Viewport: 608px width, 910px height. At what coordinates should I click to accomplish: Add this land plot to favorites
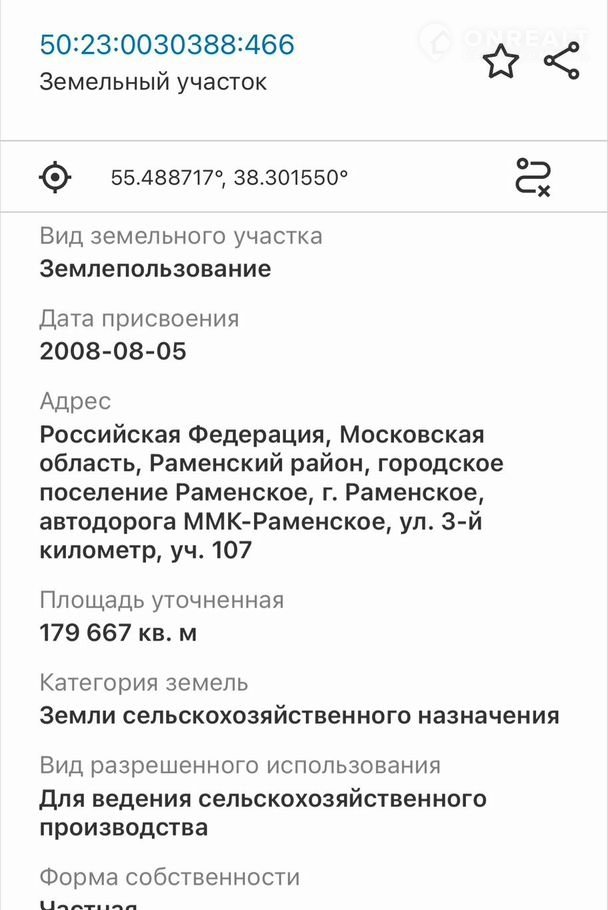pyautogui.click(x=501, y=62)
